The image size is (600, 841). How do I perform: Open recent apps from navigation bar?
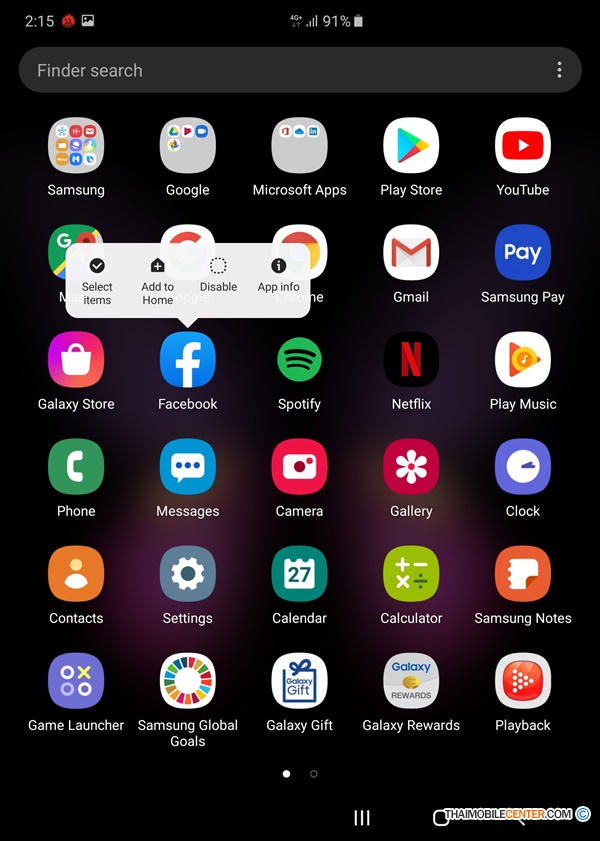pos(362,818)
